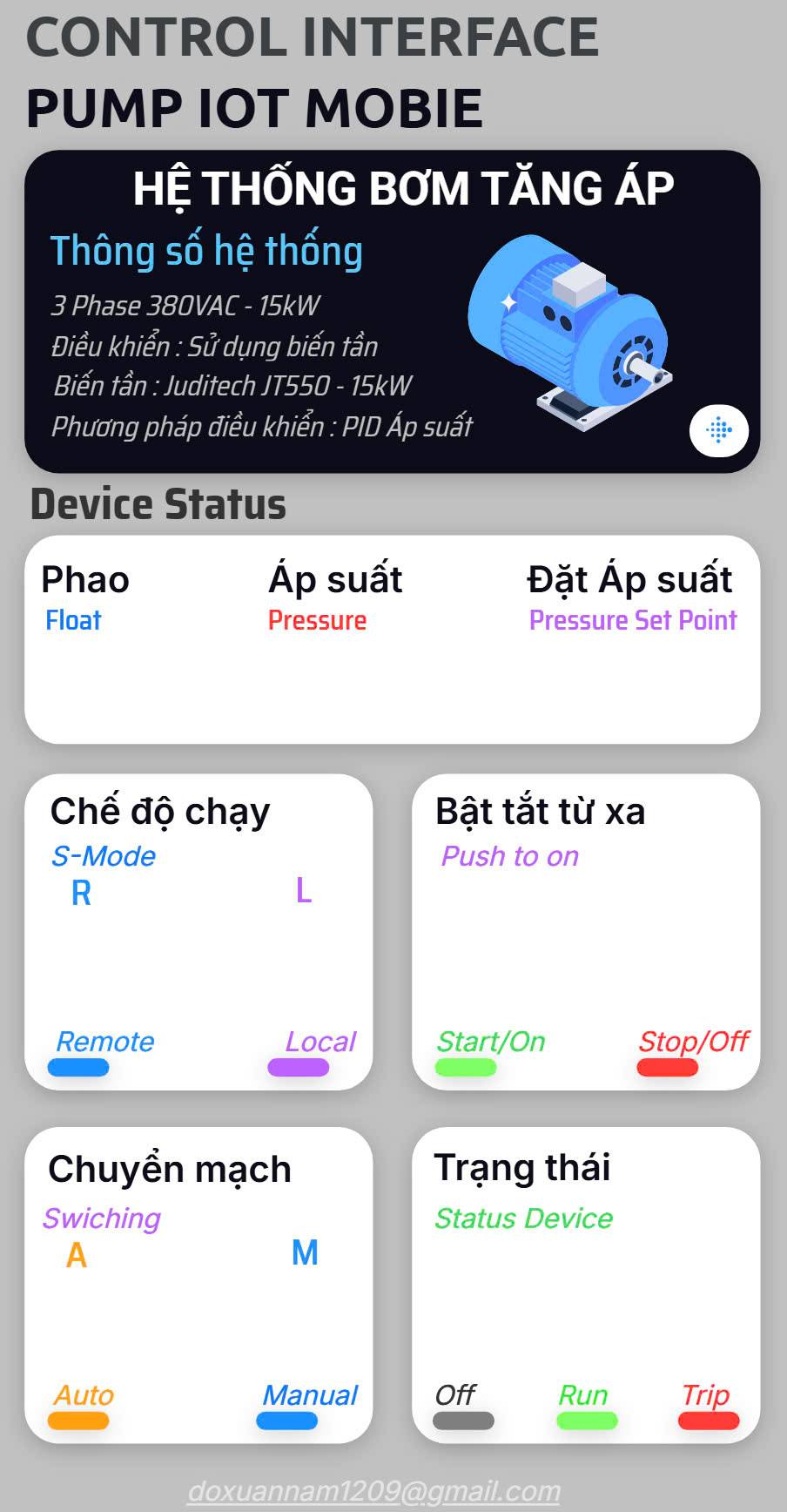Open the doxuannam1209@gmail.com email link
787x1512 pixels.
(x=374, y=1491)
